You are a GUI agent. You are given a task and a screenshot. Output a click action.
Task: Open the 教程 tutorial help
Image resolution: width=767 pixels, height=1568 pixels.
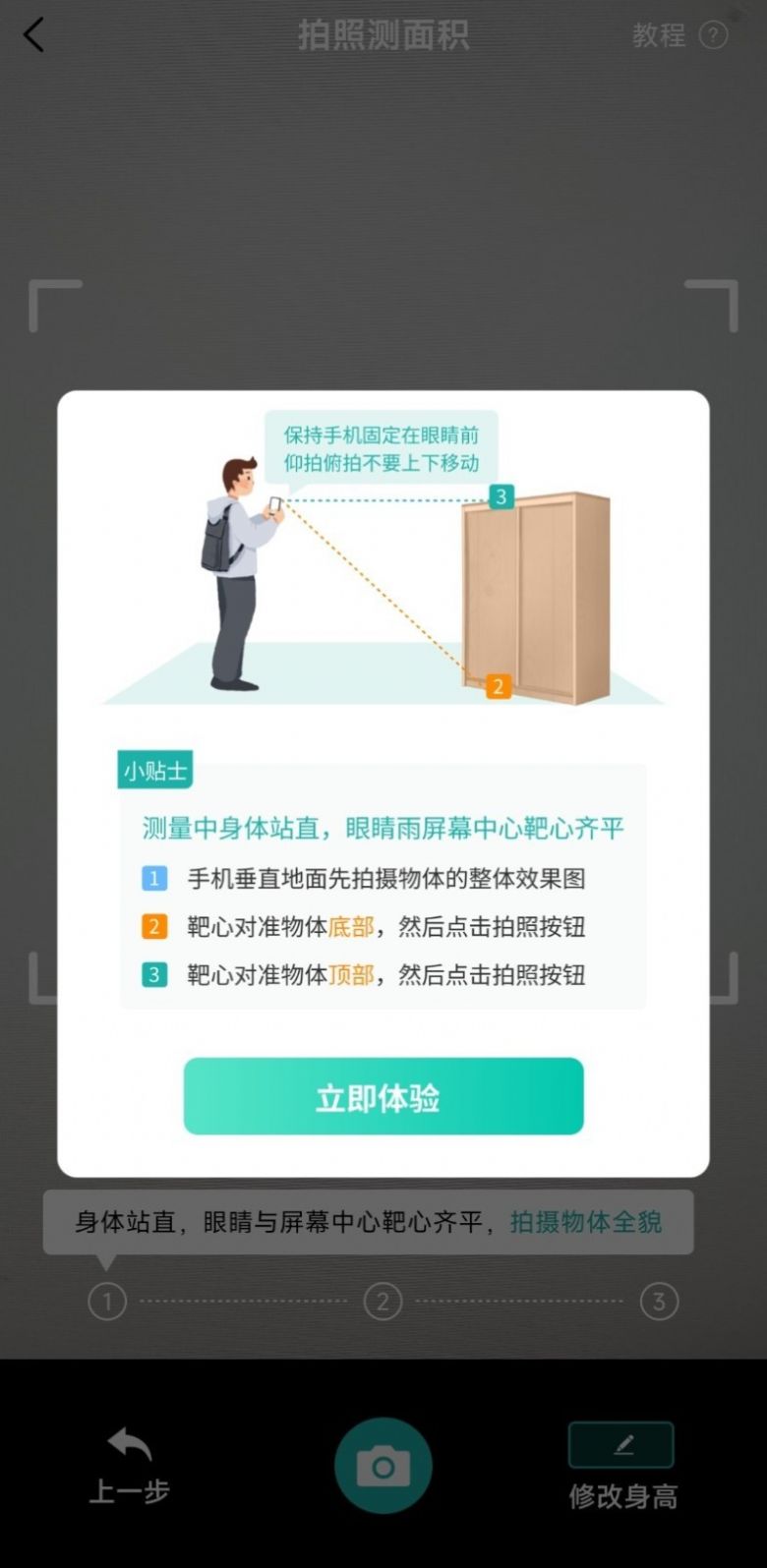pyautogui.click(x=678, y=35)
